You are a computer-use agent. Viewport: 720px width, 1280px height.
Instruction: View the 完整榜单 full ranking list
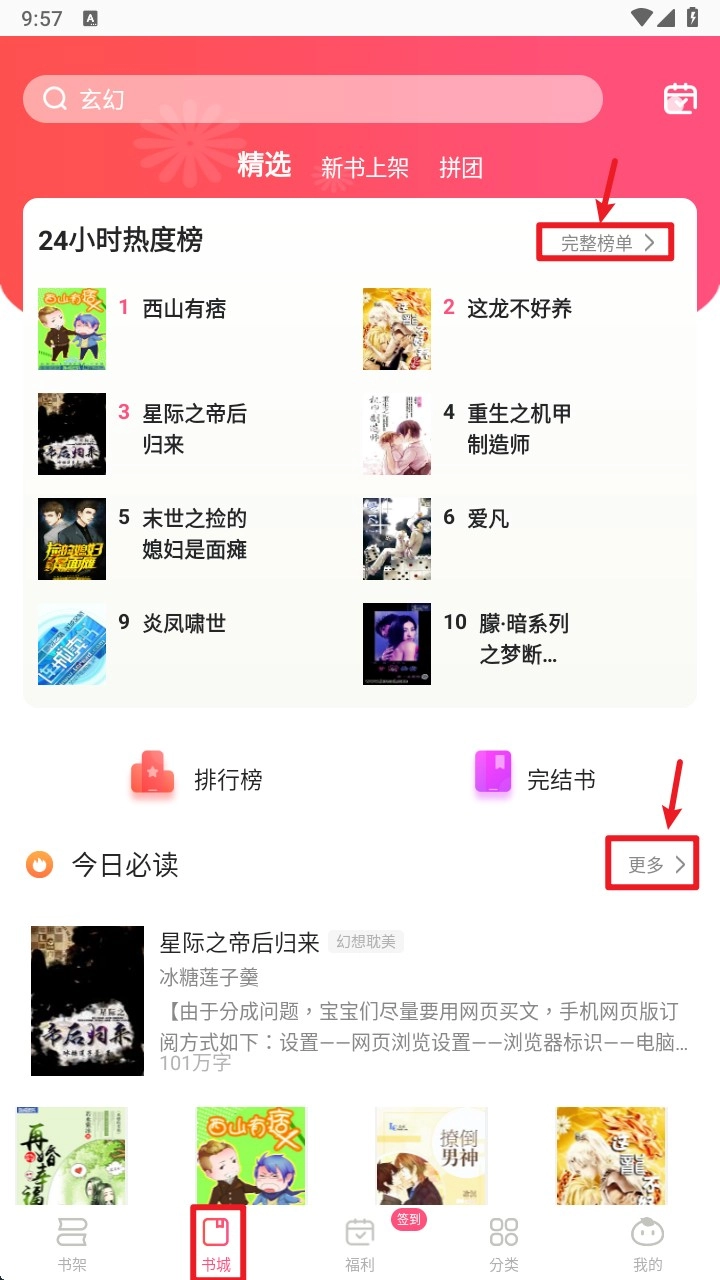coord(605,243)
